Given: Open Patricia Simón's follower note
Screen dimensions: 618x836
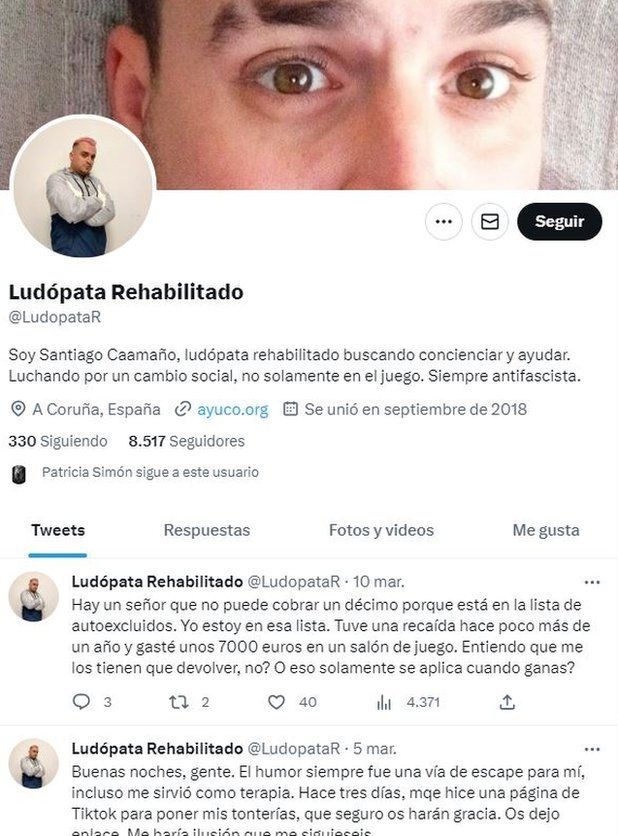Looking at the screenshot, I should point(150,472).
